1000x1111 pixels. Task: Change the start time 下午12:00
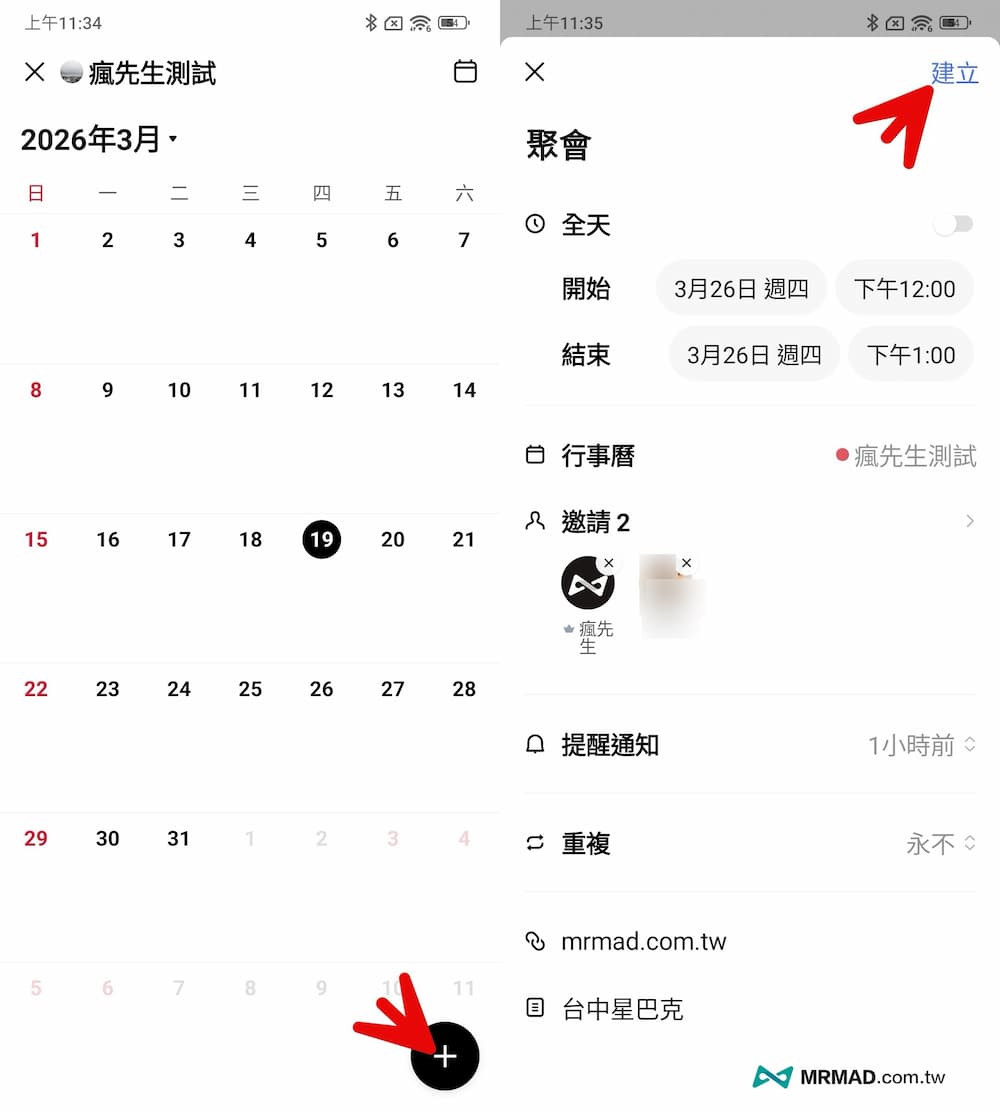[x=903, y=288]
